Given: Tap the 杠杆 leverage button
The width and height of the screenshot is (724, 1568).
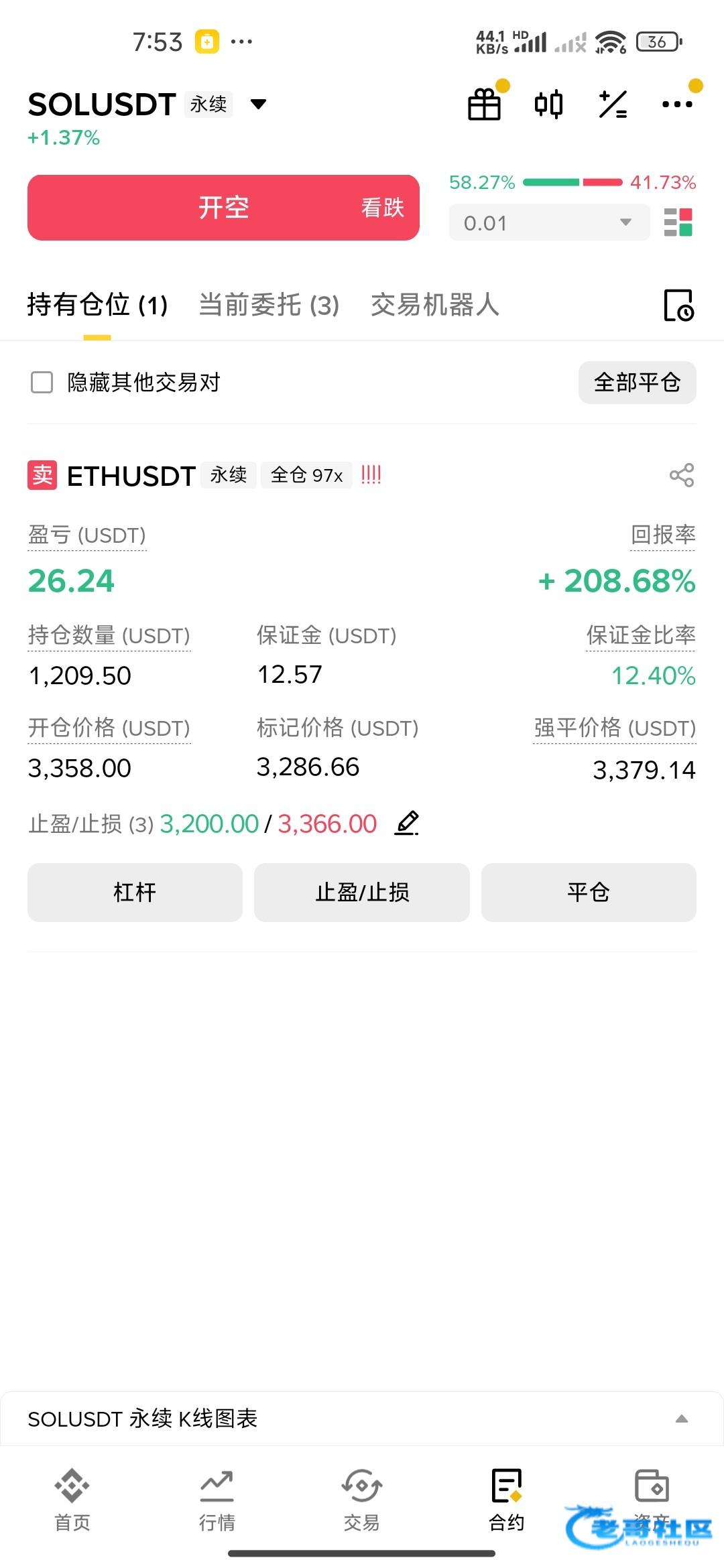Looking at the screenshot, I should 135,893.
